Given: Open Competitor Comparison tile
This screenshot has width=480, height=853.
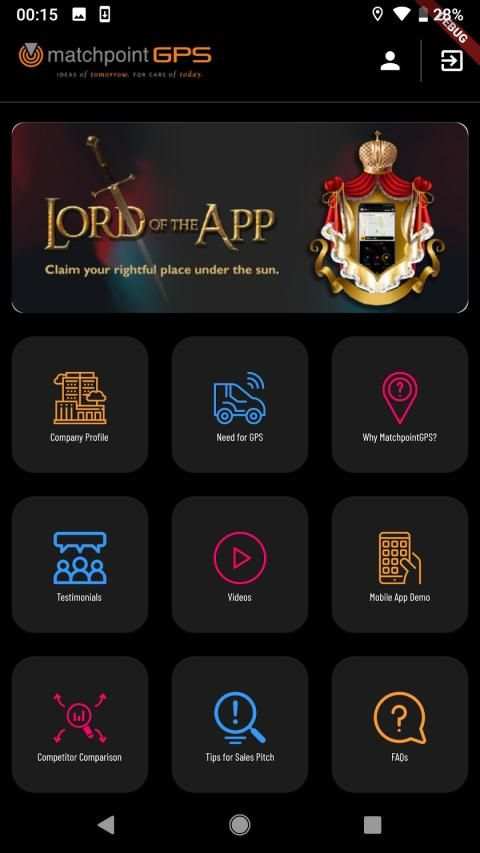Looking at the screenshot, I should click(x=80, y=724).
